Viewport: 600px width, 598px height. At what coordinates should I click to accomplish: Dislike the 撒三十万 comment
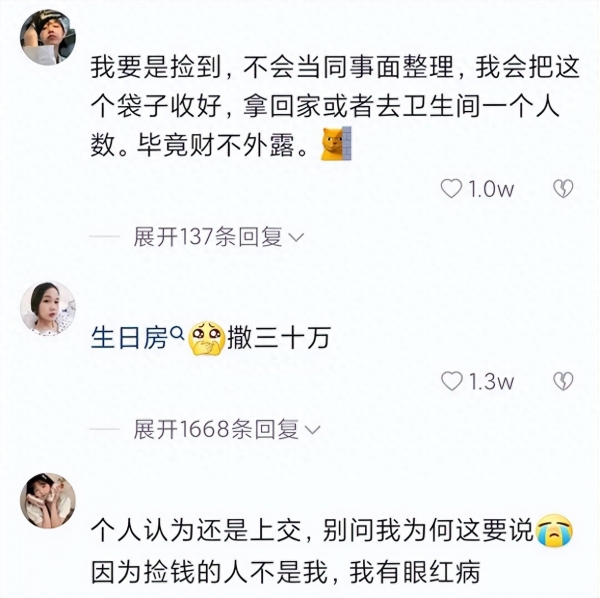(563, 381)
